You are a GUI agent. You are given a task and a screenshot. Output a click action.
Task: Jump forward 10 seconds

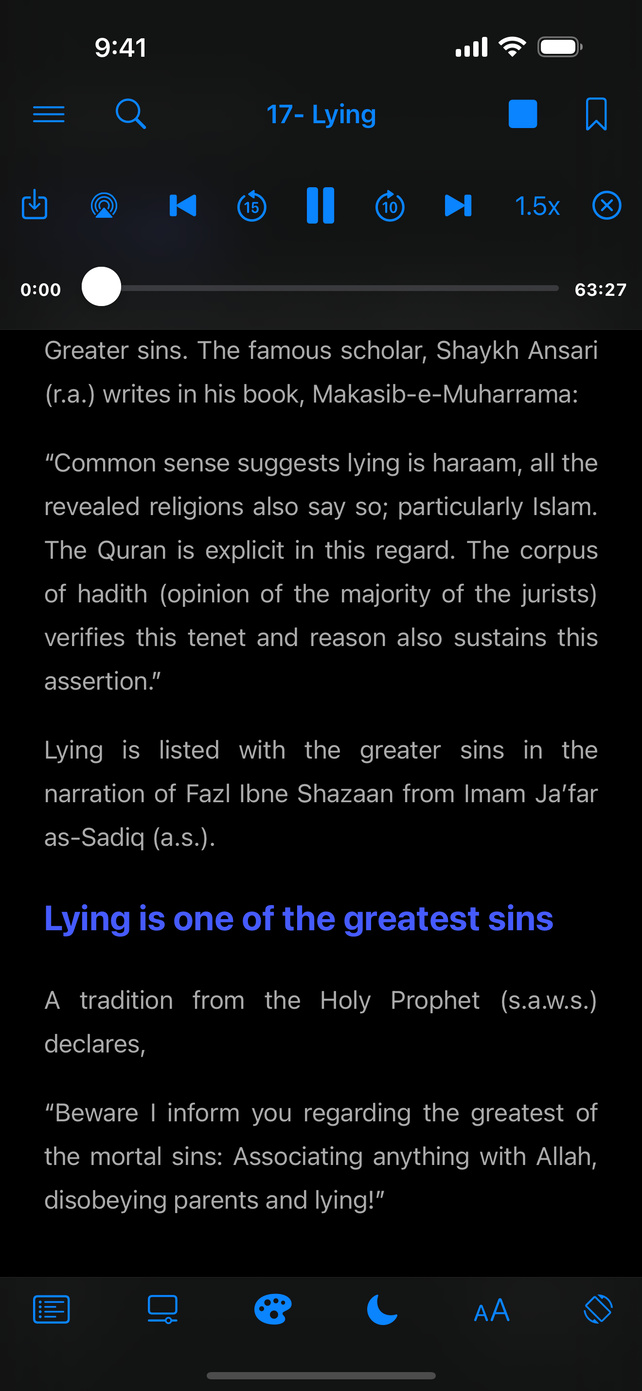[390, 206]
